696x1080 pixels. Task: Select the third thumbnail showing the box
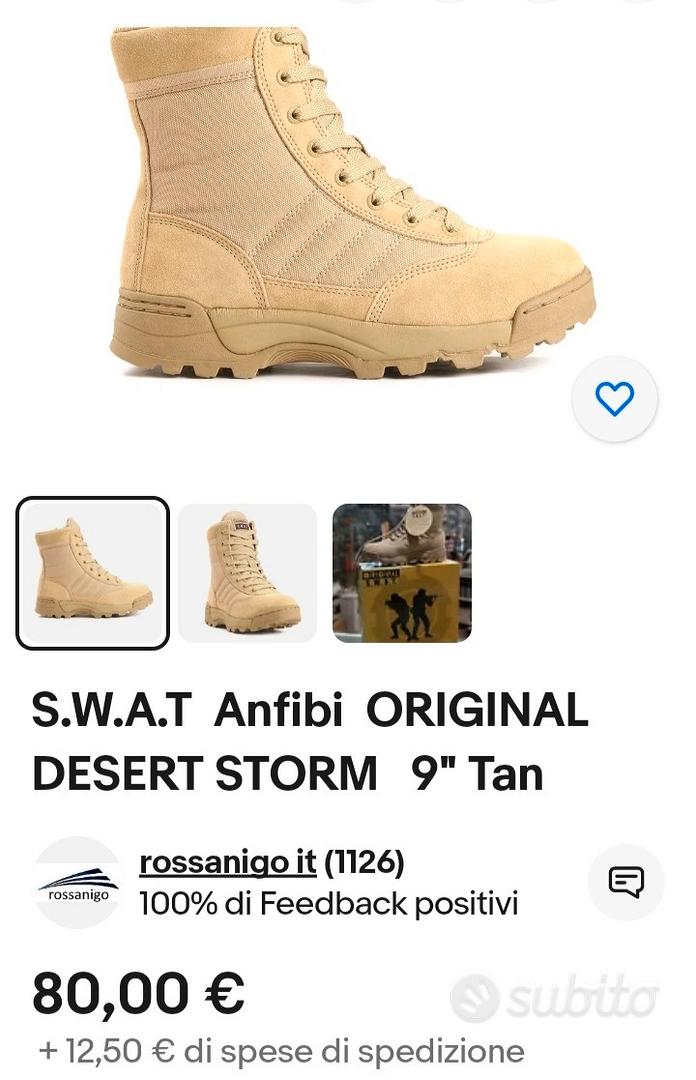(x=402, y=573)
